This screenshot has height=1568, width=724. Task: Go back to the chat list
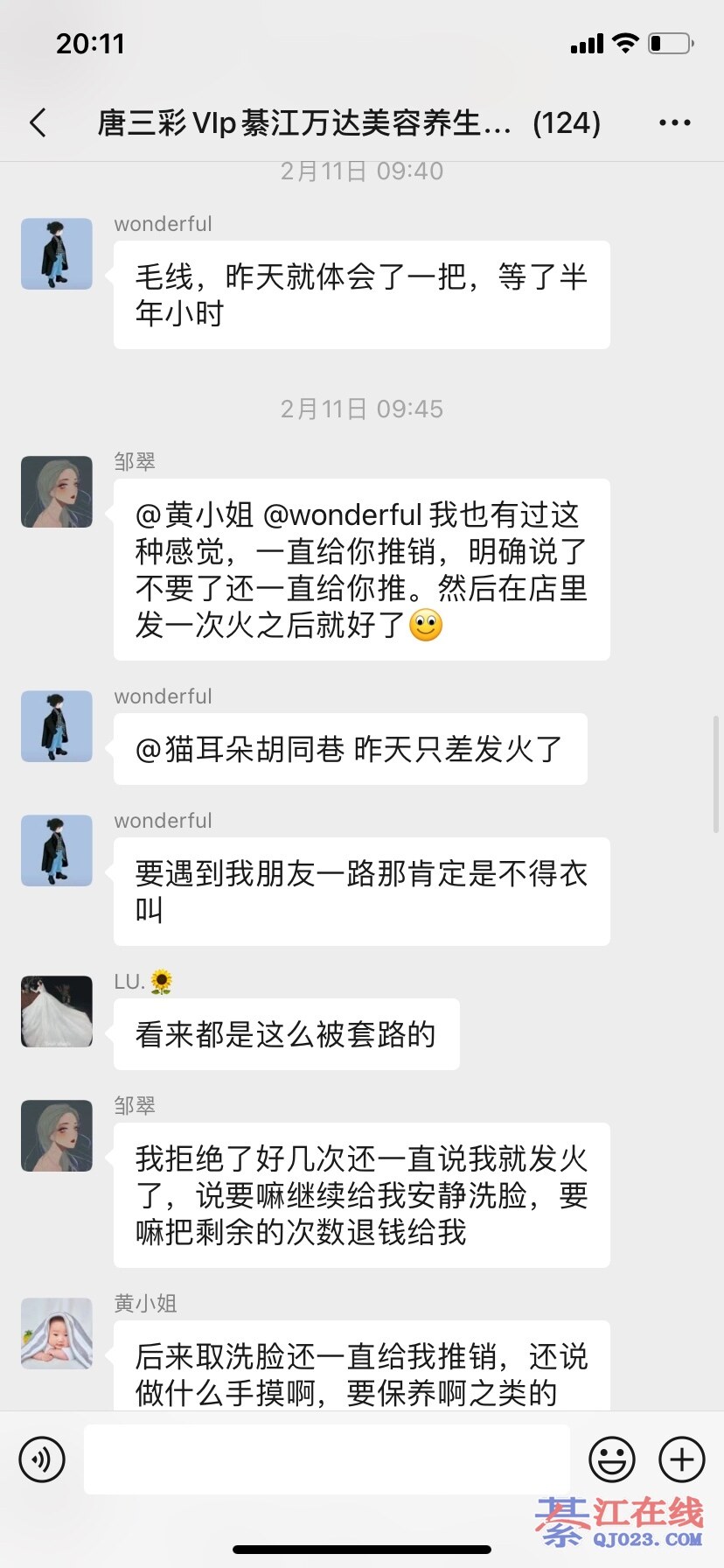38,123
